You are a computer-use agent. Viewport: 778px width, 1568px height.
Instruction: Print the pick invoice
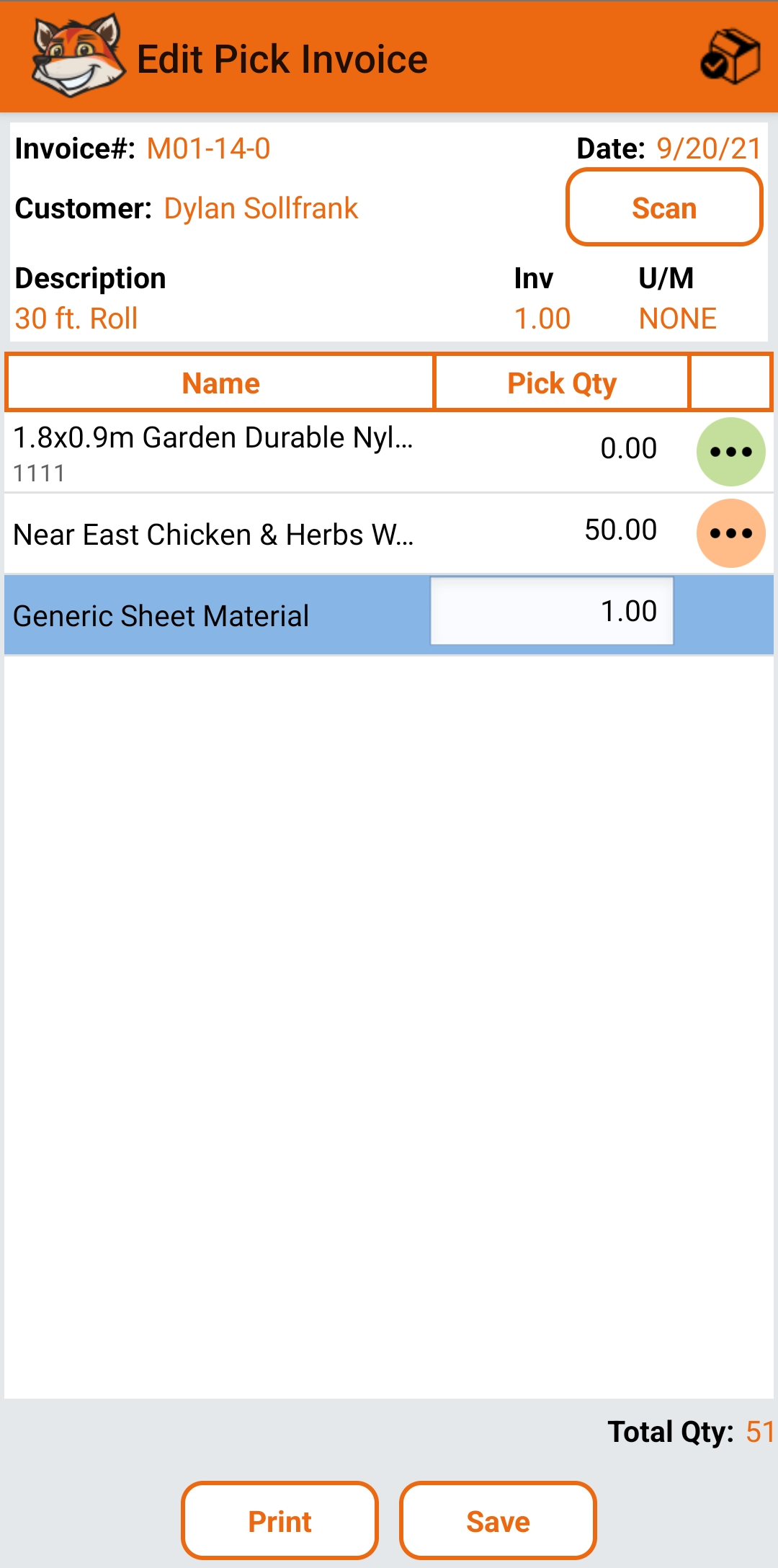280,1520
